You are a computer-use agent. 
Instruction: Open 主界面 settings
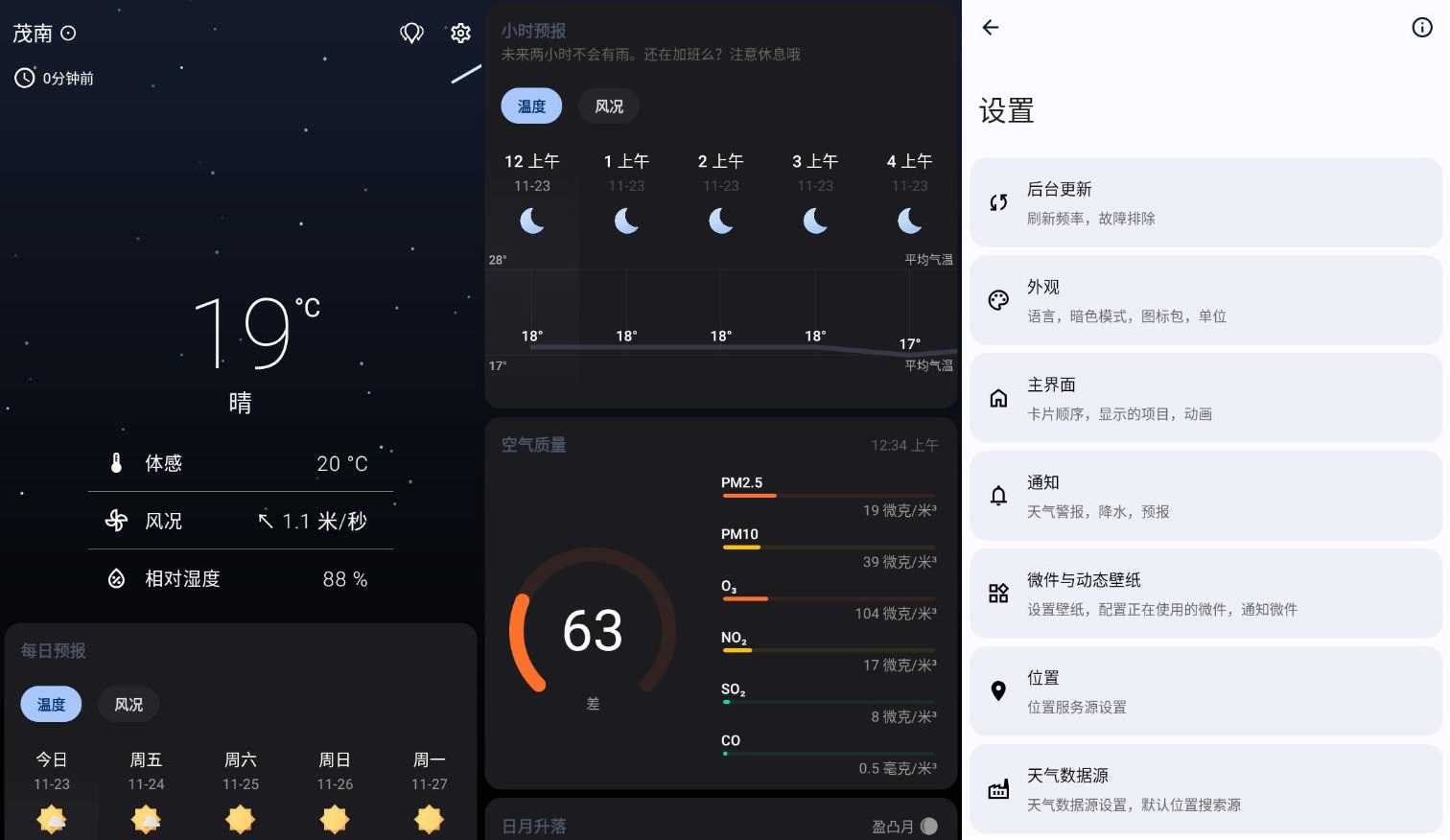(x=1205, y=399)
